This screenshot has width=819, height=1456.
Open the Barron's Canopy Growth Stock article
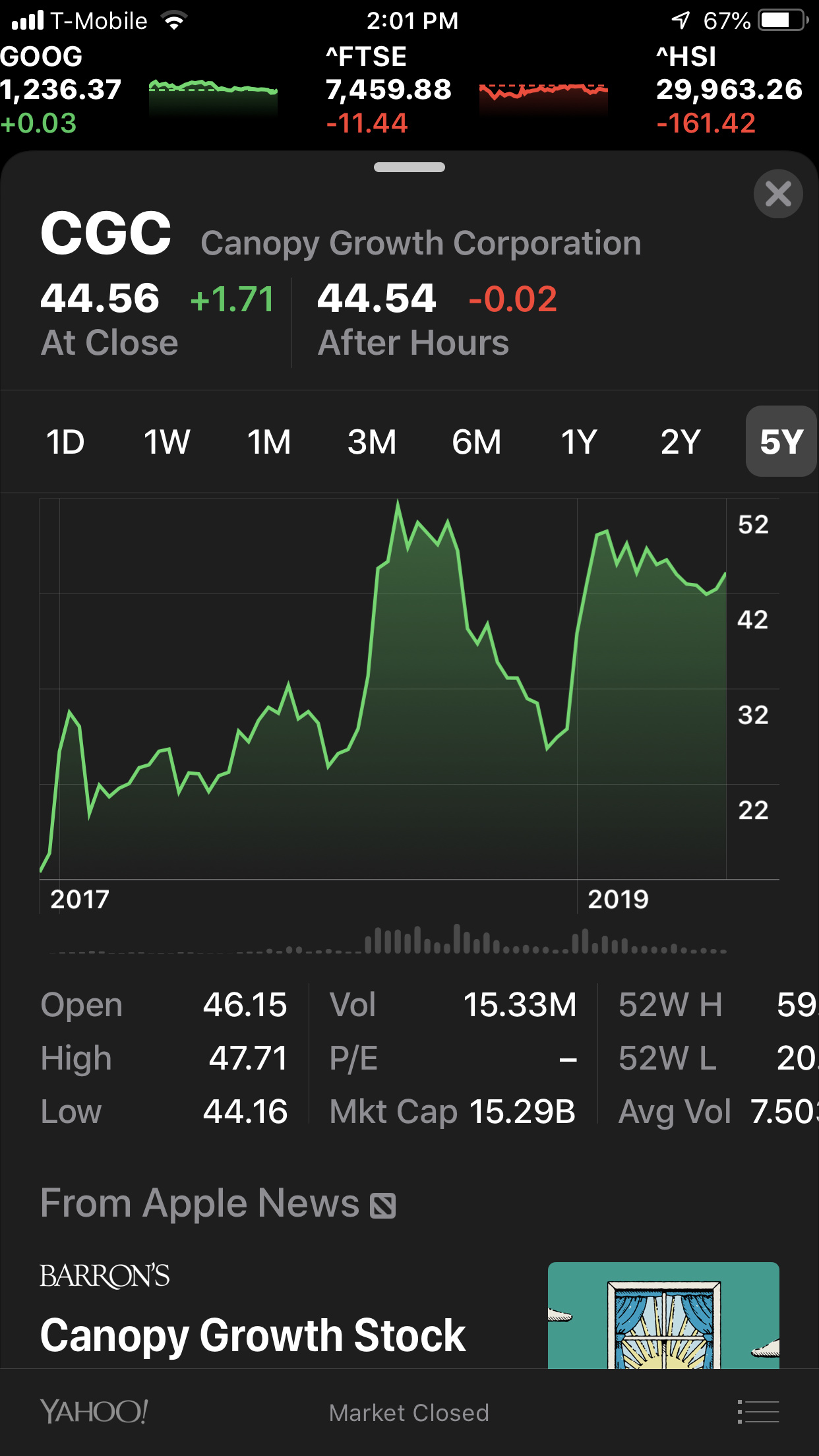253,1335
